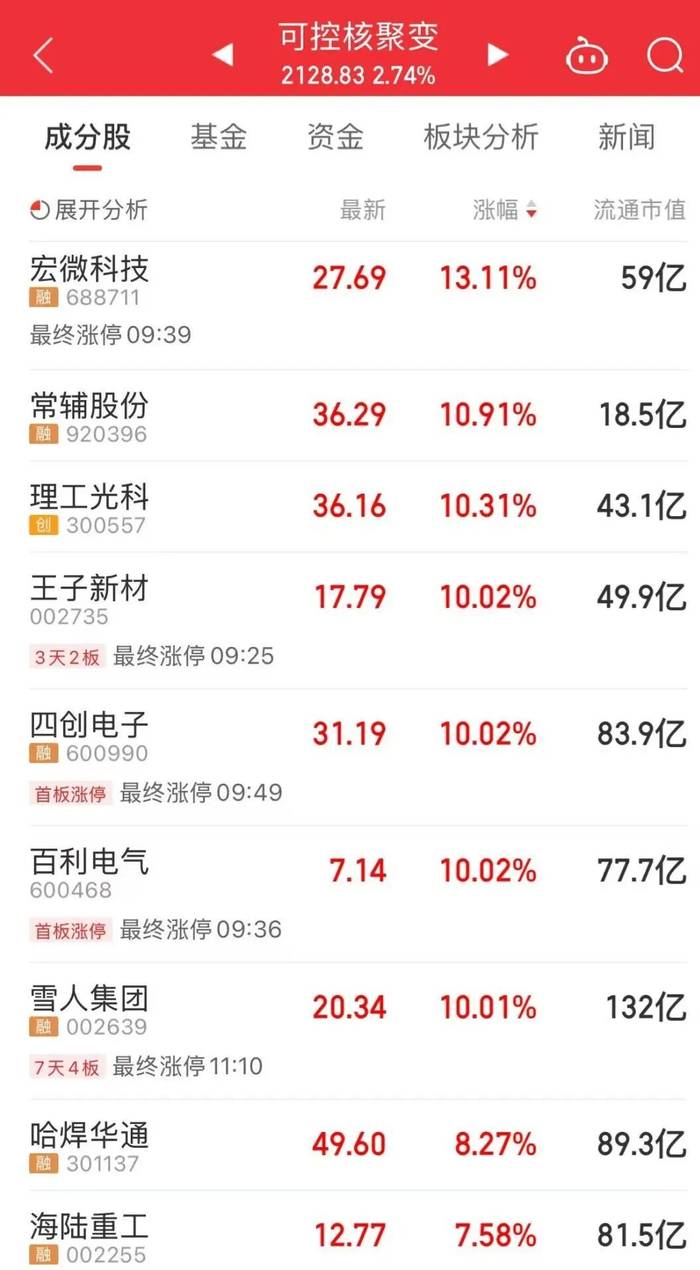Switch to the 基金 tab

tap(218, 137)
